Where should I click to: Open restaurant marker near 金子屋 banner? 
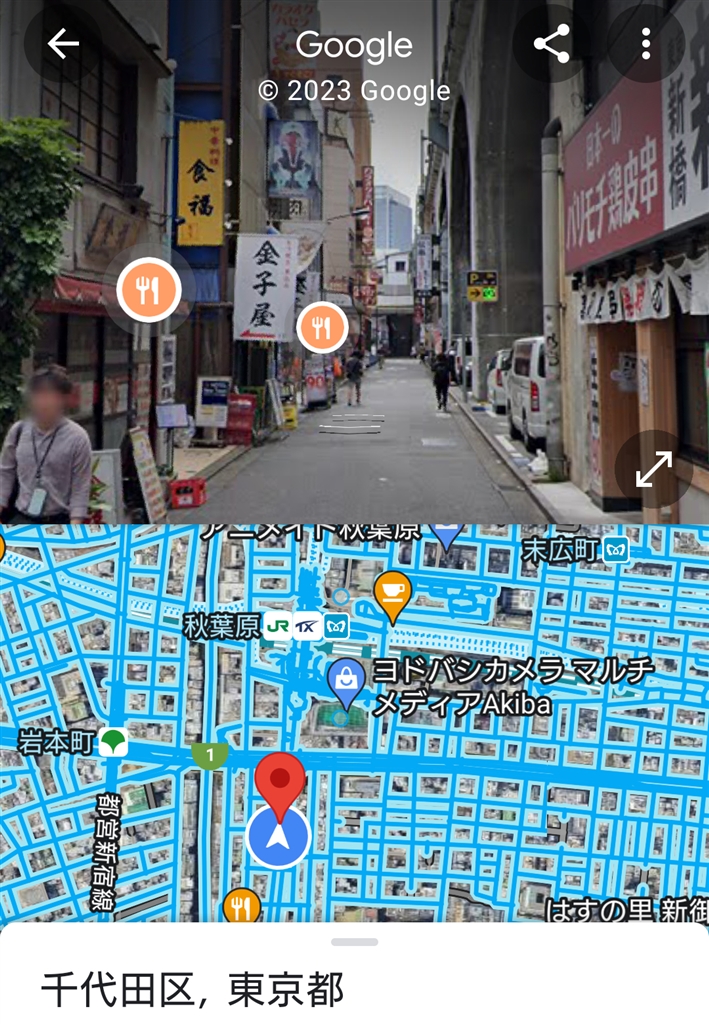click(x=322, y=327)
